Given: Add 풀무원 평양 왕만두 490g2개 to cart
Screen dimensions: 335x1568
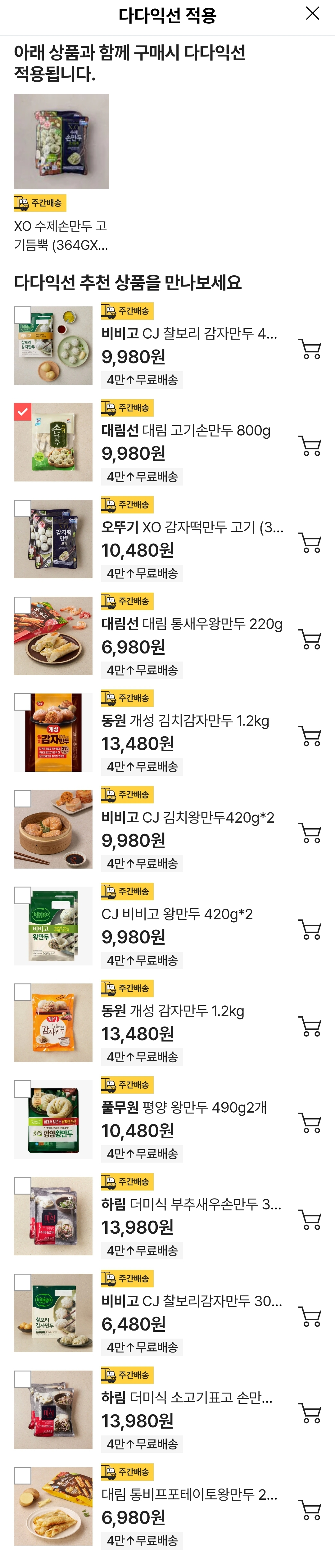Looking at the screenshot, I should click(x=310, y=1123).
